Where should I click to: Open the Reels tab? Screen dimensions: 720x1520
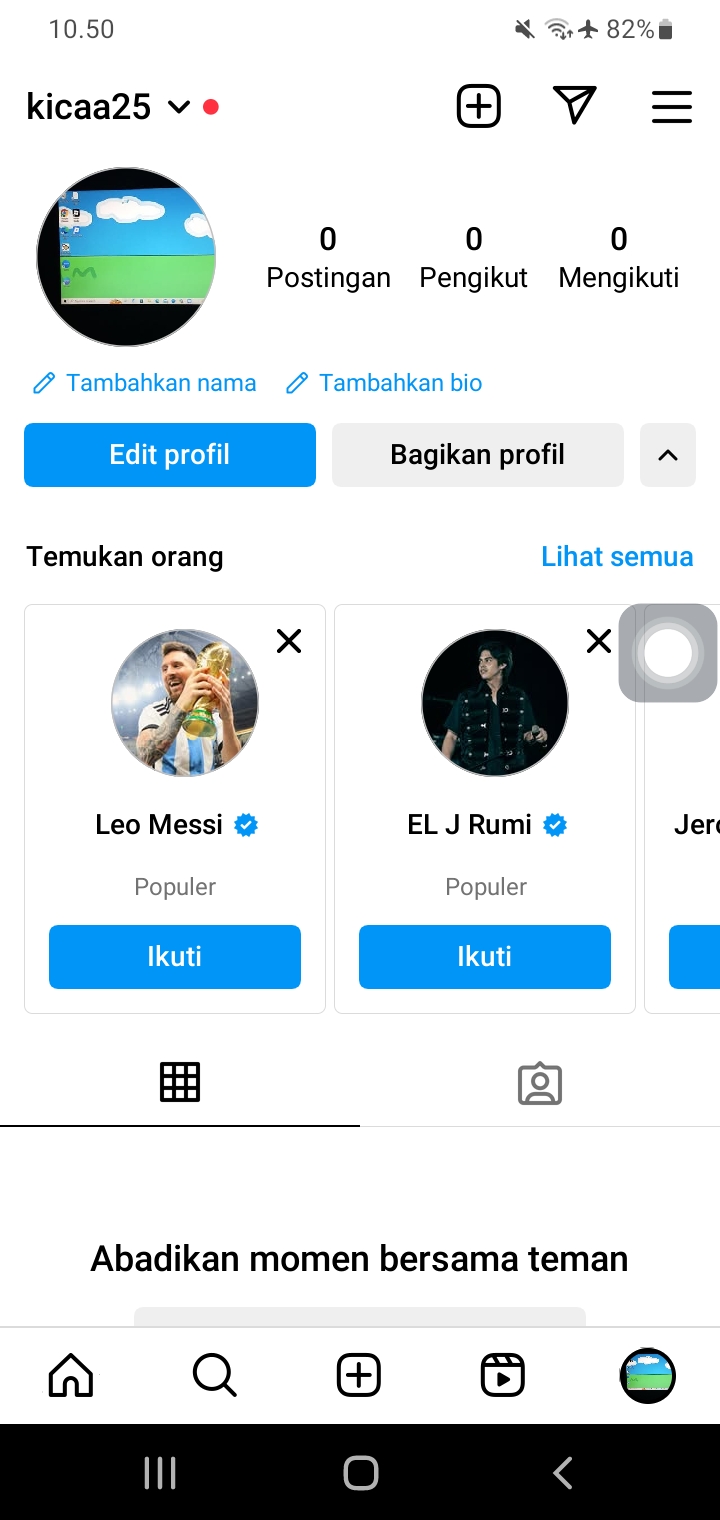[x=502, y=1375]
